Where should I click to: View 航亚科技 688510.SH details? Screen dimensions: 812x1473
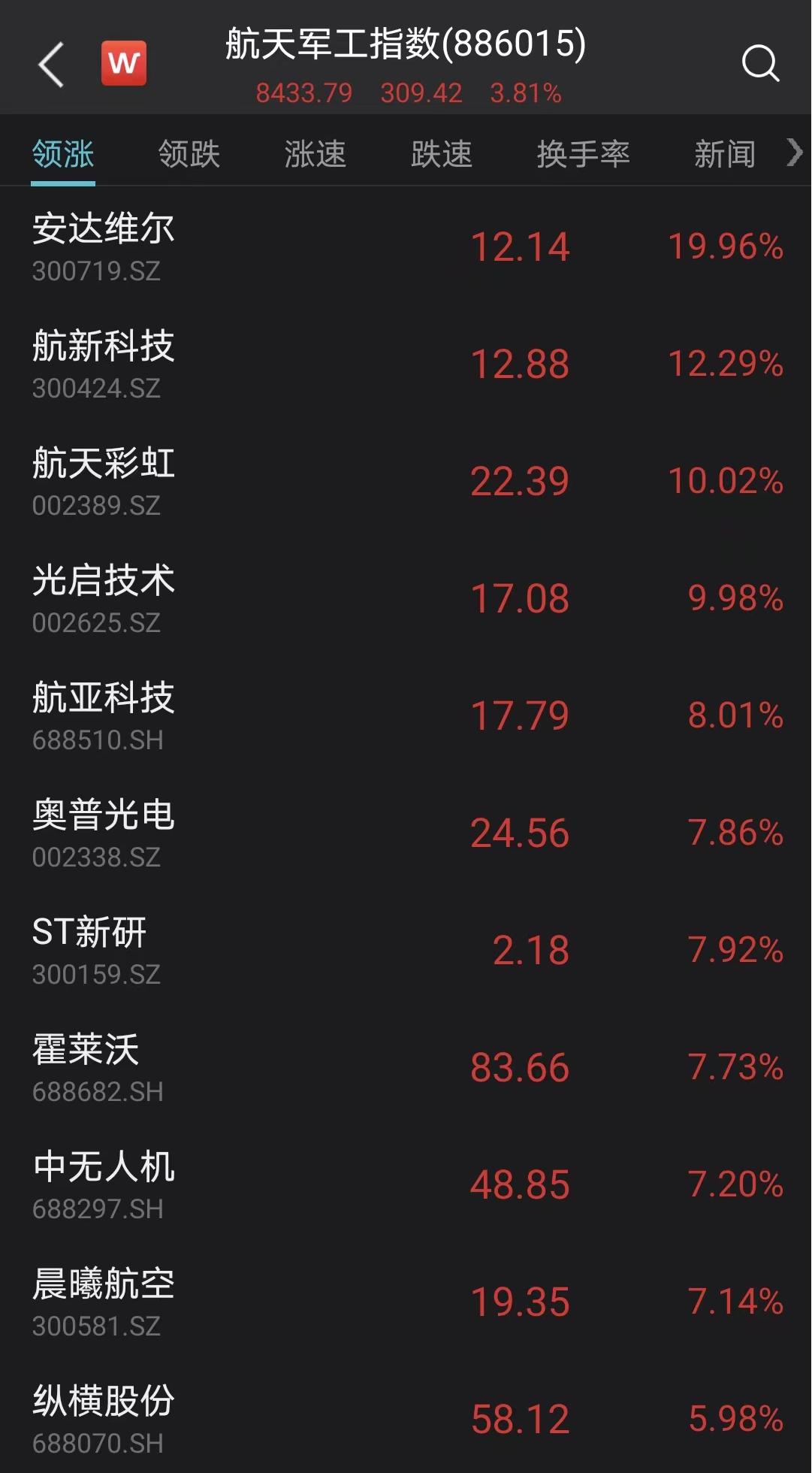(406, 716)
